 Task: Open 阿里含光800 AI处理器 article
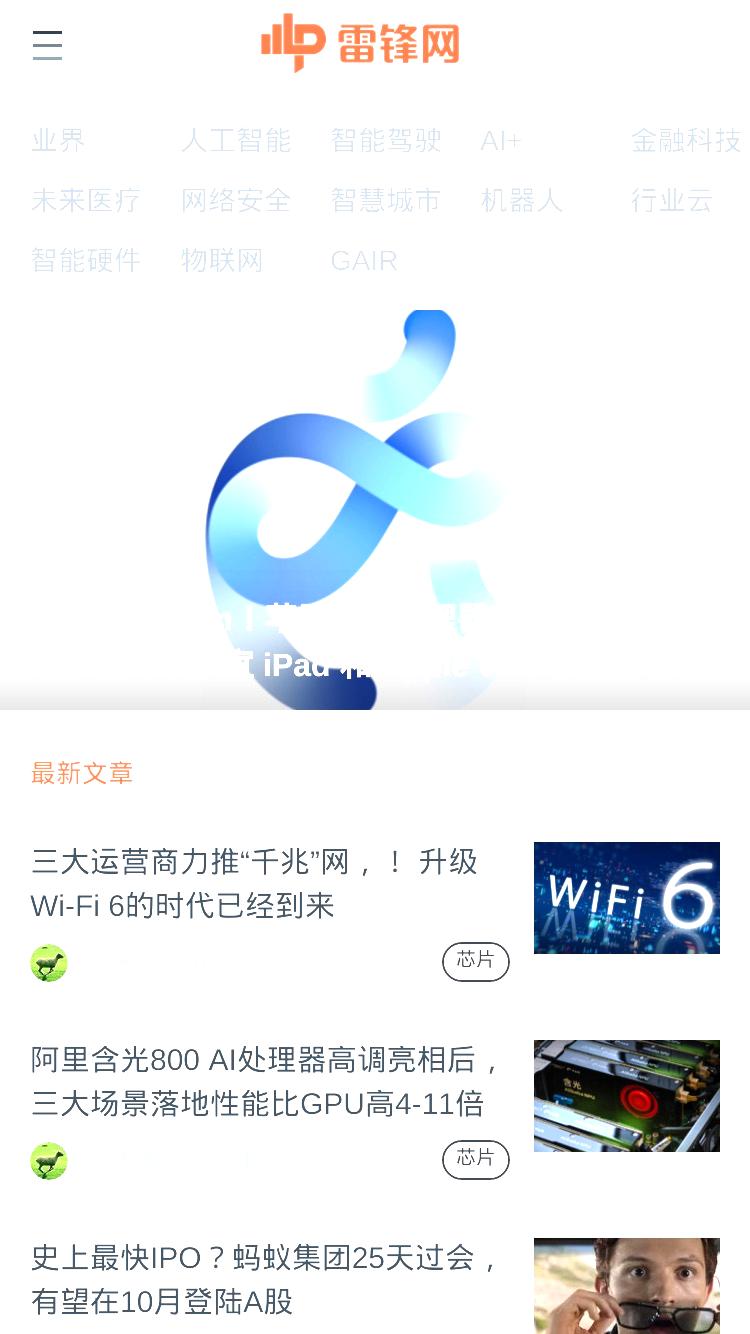(266, 1081)
